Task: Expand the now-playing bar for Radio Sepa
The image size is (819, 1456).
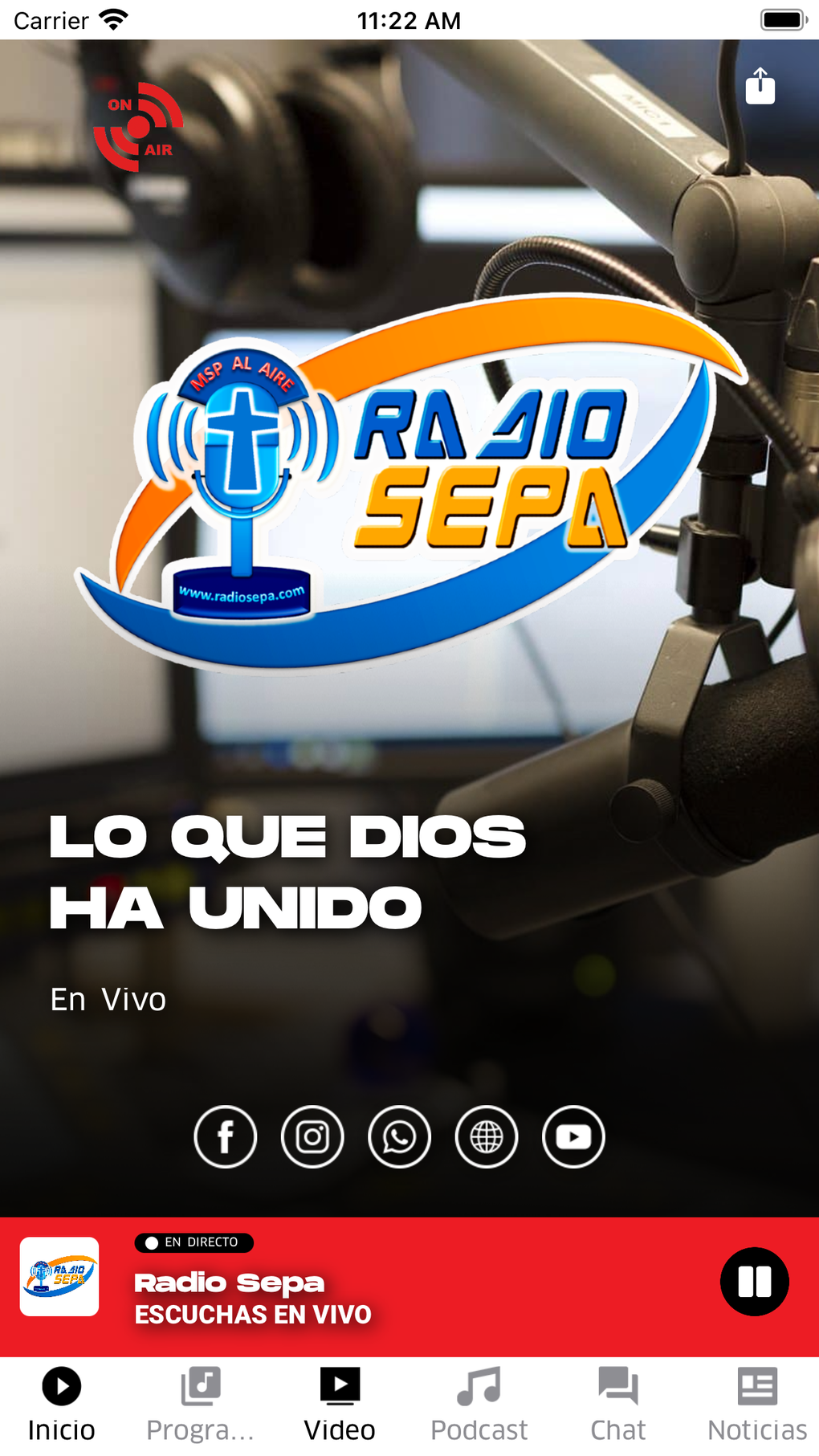Action: [401, 1285]
